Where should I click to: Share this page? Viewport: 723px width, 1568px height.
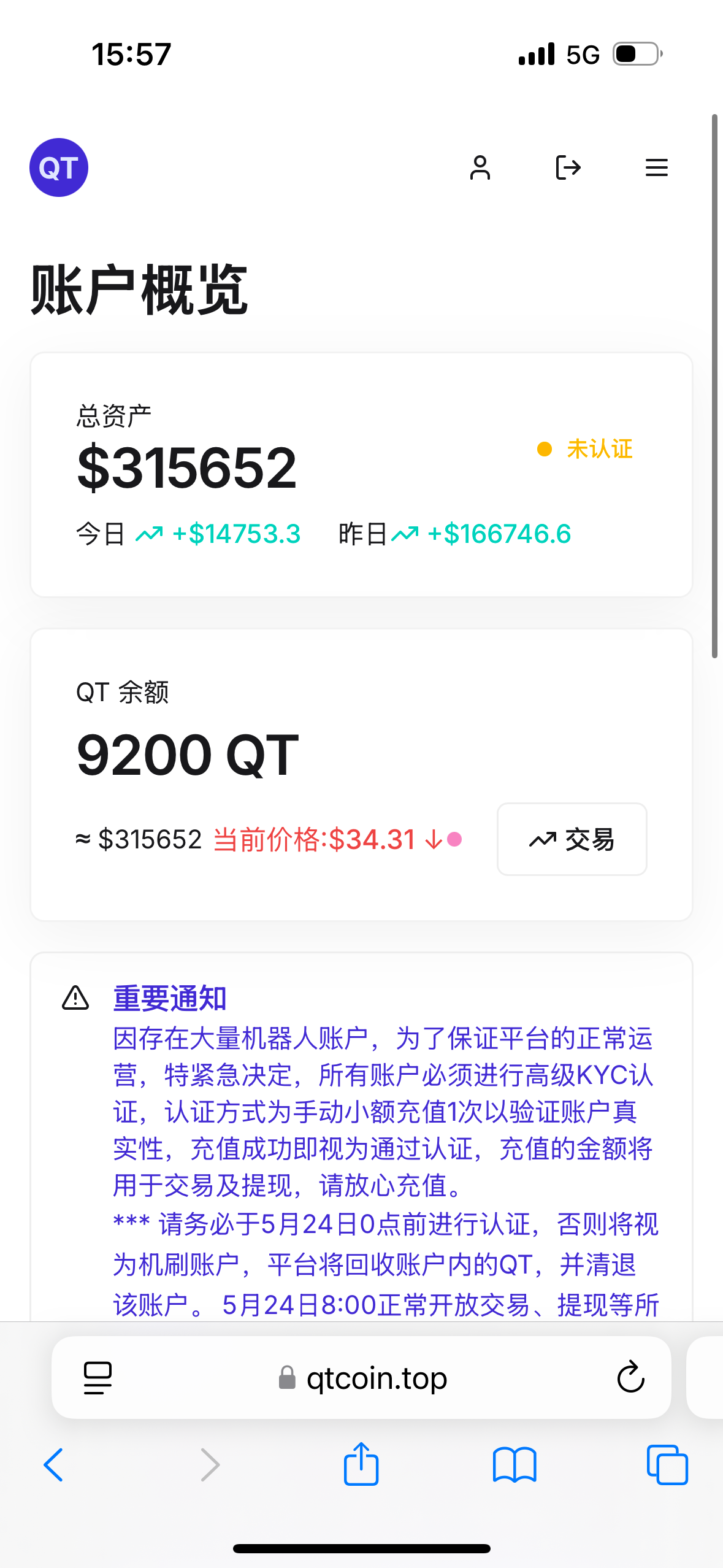(x=361, y=1464)
